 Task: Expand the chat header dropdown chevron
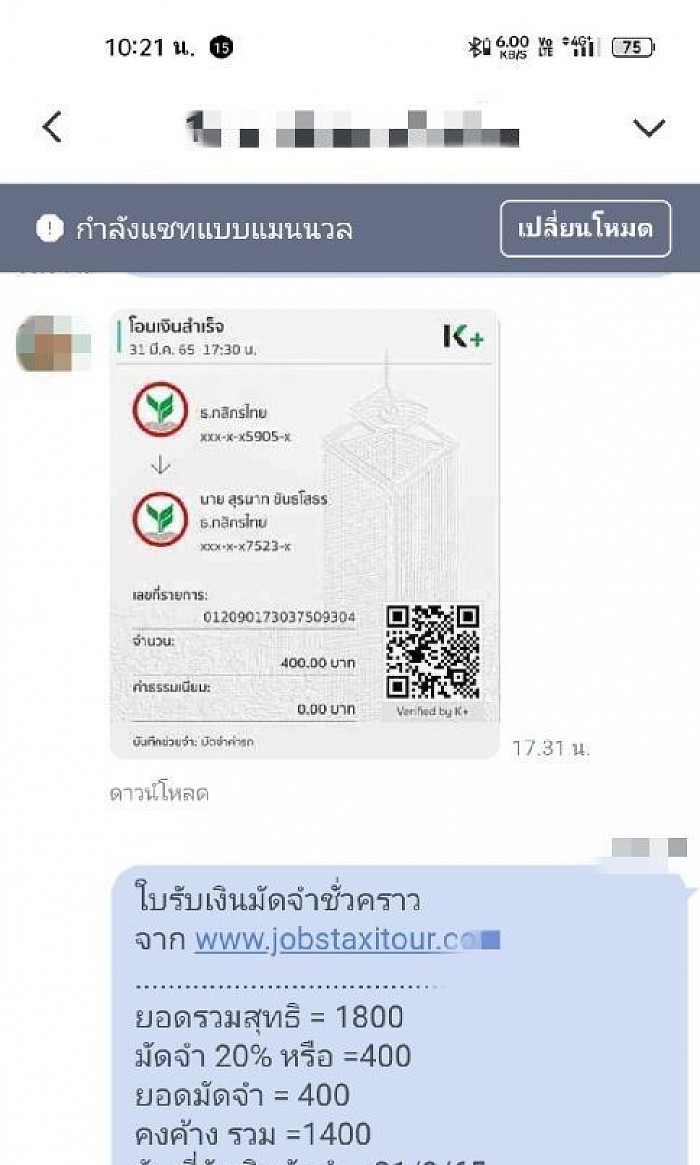(649, 129)
